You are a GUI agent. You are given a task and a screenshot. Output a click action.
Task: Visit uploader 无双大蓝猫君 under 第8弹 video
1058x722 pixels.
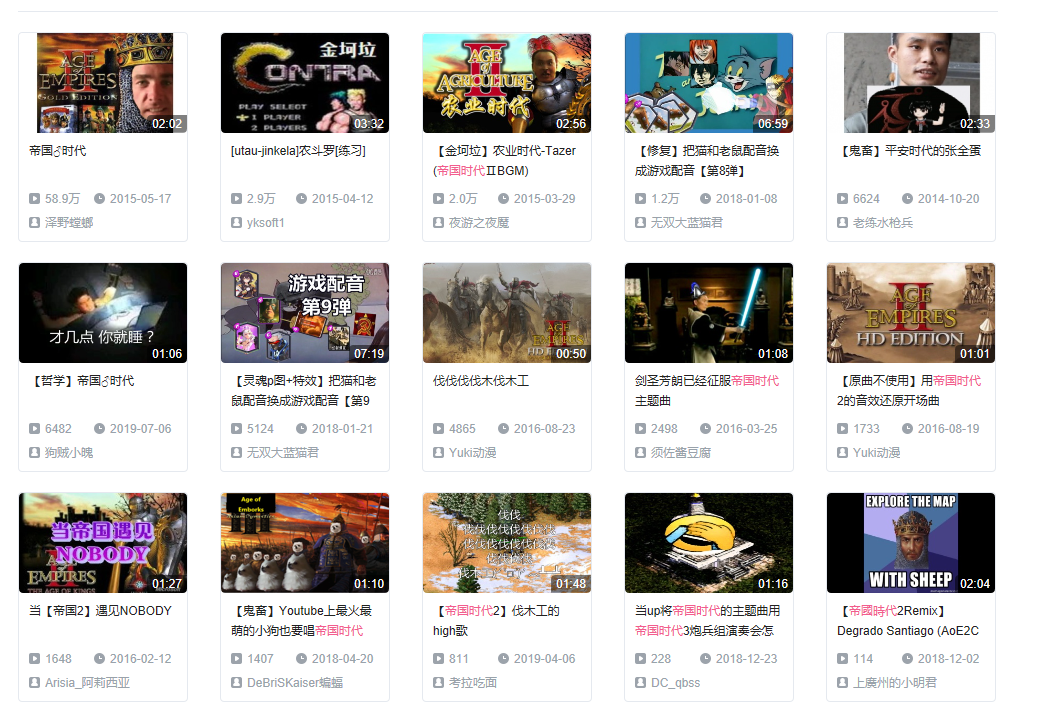click(x=686, y=222)
